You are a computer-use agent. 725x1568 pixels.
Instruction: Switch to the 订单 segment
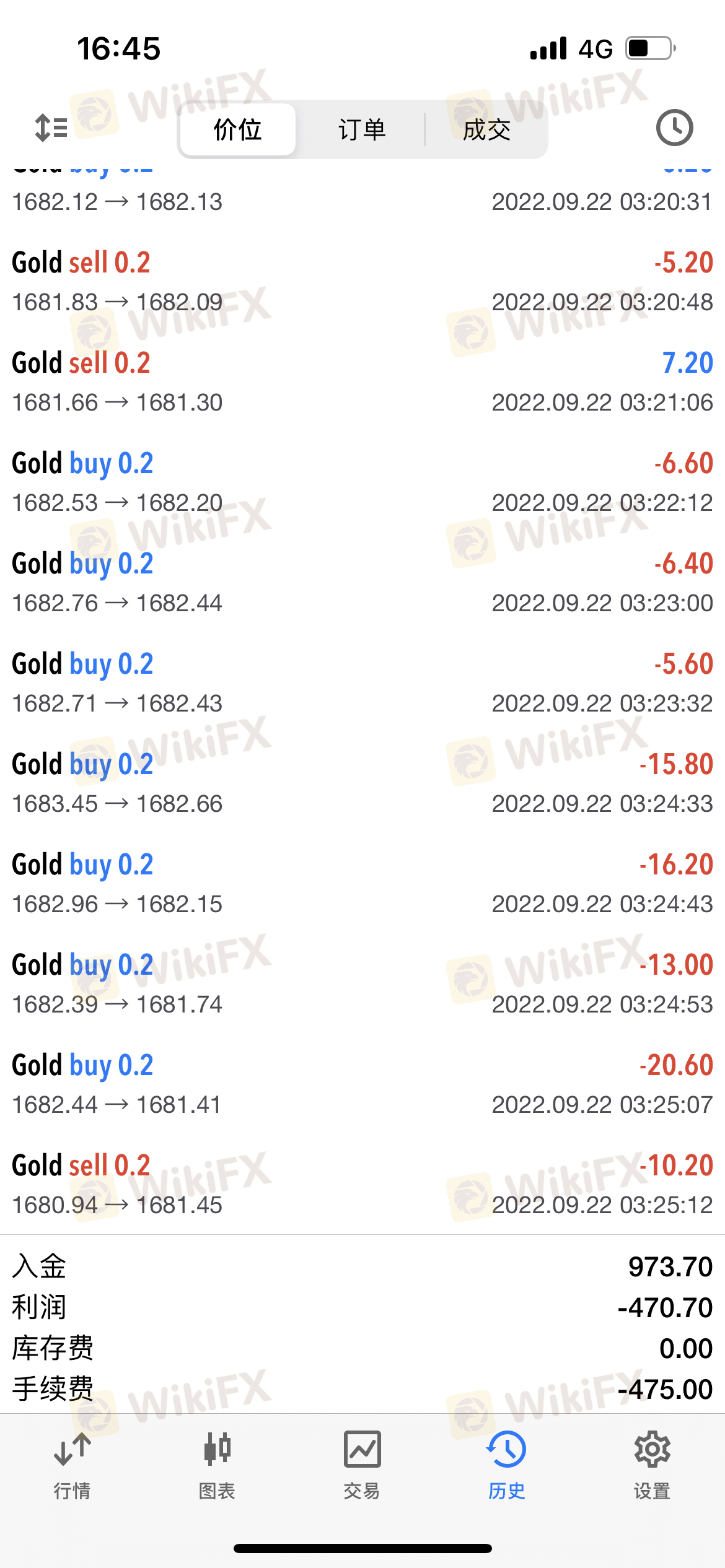point(362,129)
